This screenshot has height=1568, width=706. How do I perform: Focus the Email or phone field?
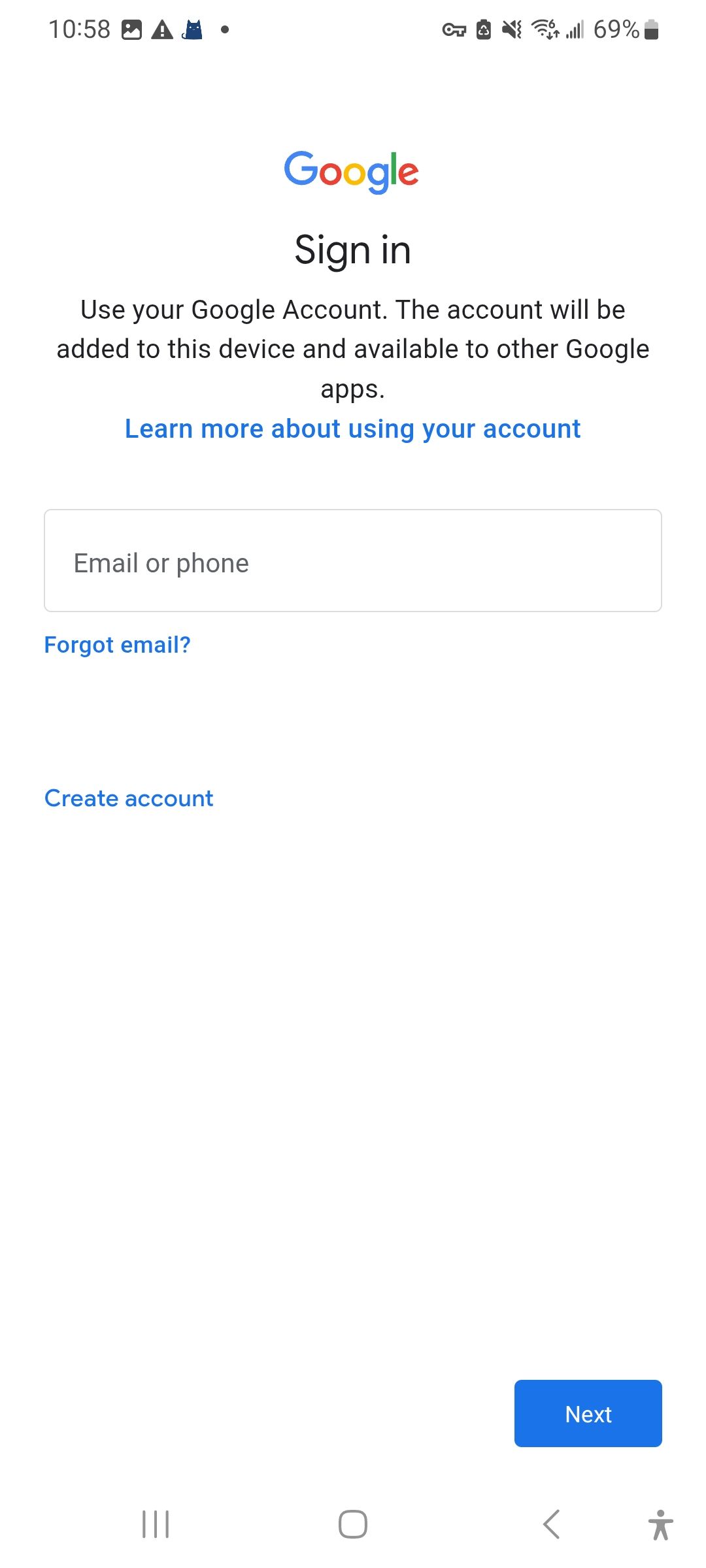(x=353, y=561)
